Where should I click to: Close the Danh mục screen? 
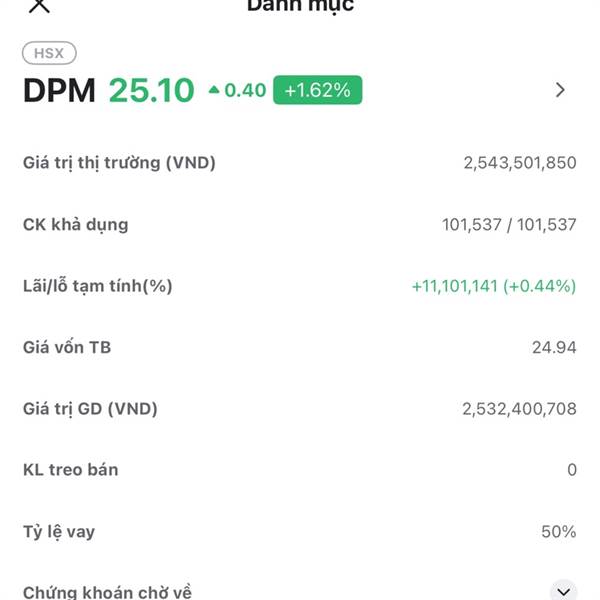39,5
